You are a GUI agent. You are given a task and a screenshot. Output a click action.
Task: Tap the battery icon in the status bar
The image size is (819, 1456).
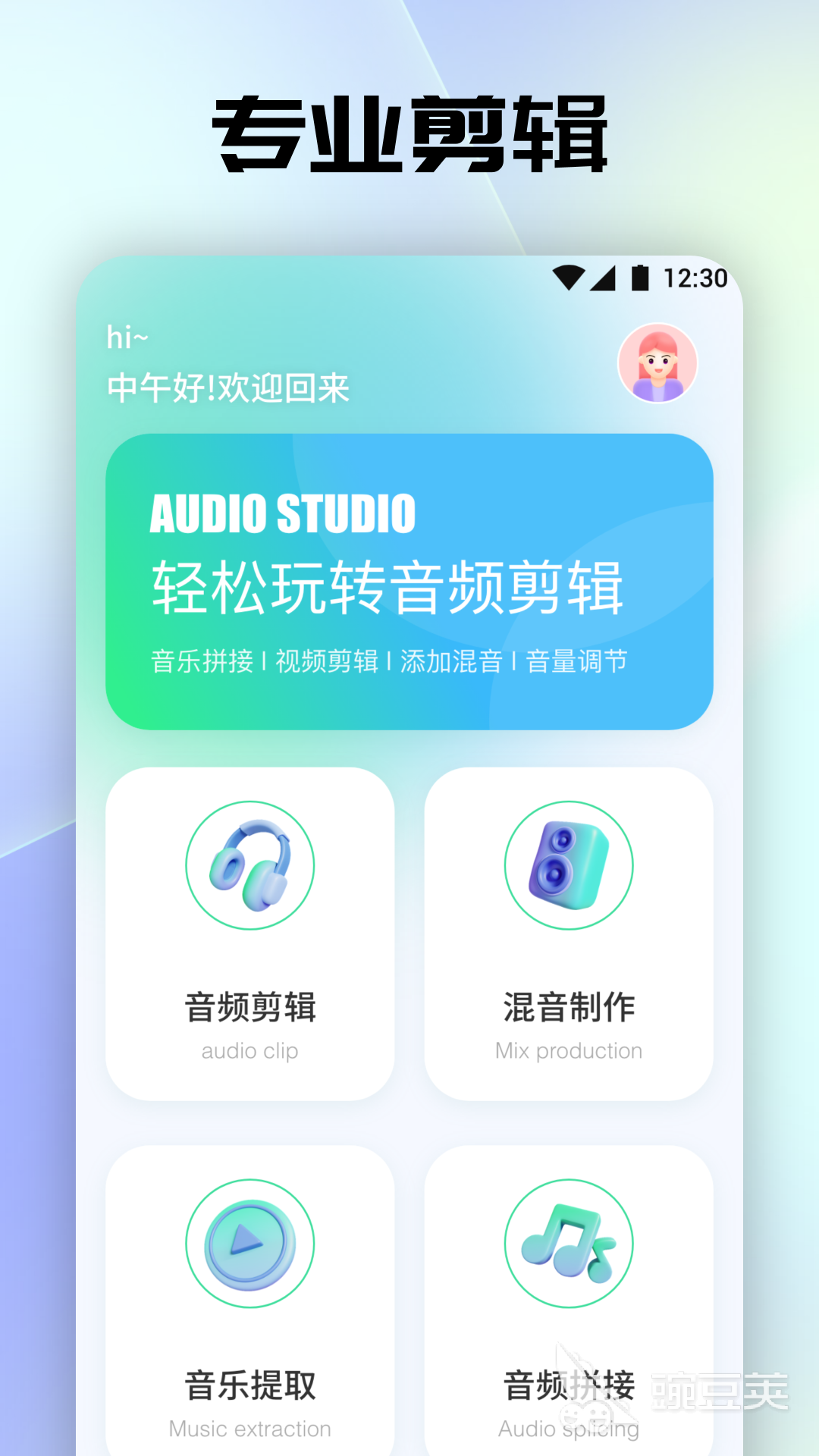click(639, 278)
